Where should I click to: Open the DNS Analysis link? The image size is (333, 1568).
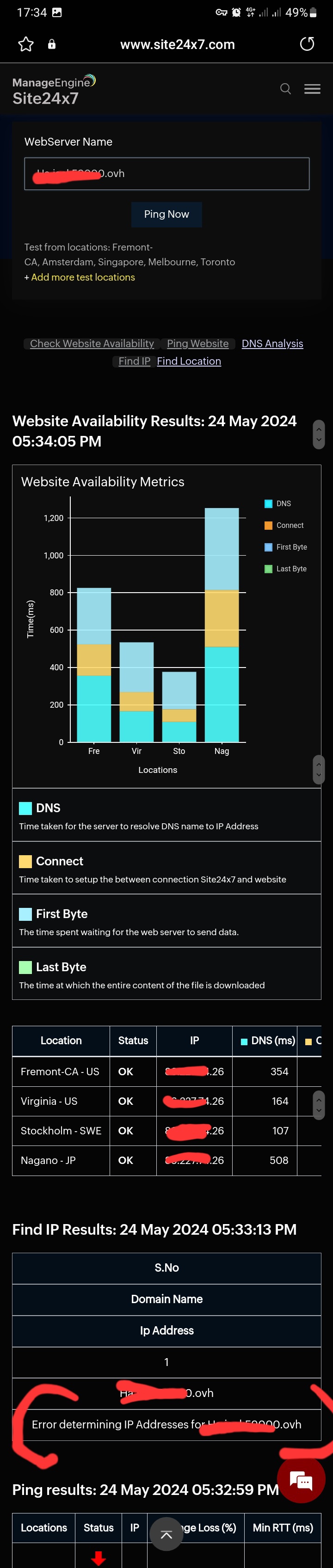(x=272, y=343)
